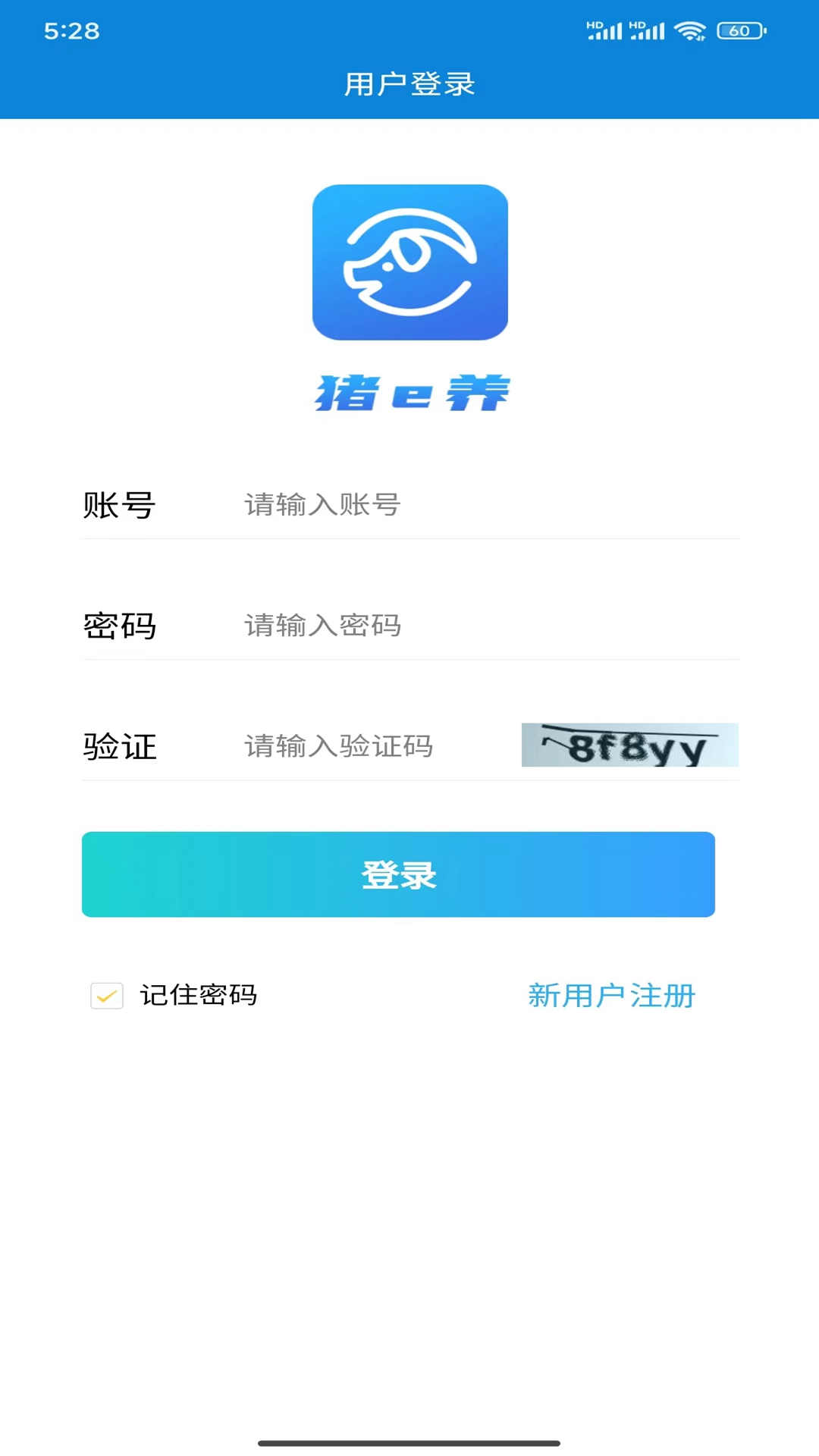The width and height of the screenshot is (819, 1456).
Task: Tap the 账号 account input field
Action: pos(485,505)
